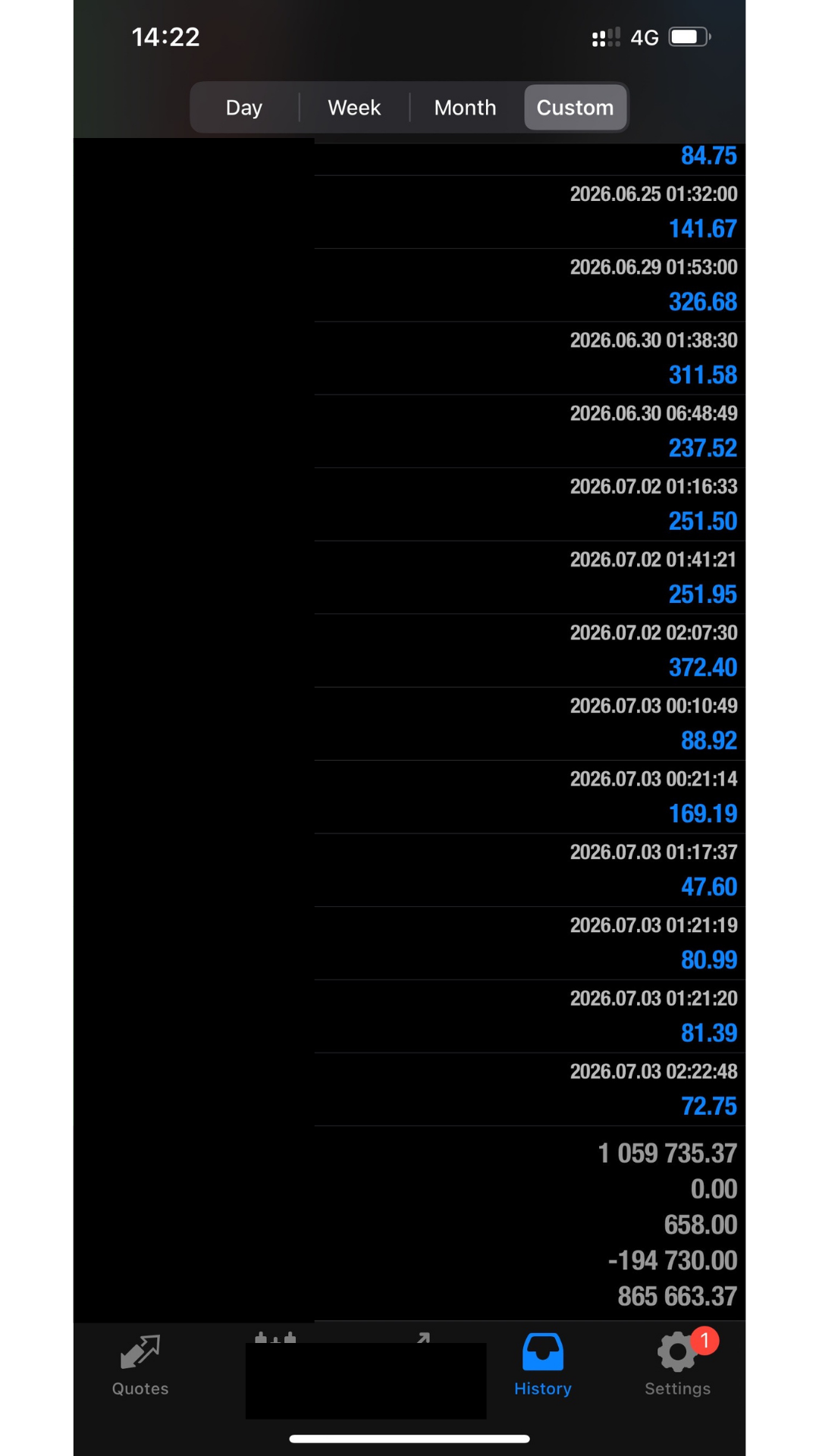Open the trade closed 2026.06.25 01:32:00
This screenshot has height=1456, width=819.
(409, 212)
